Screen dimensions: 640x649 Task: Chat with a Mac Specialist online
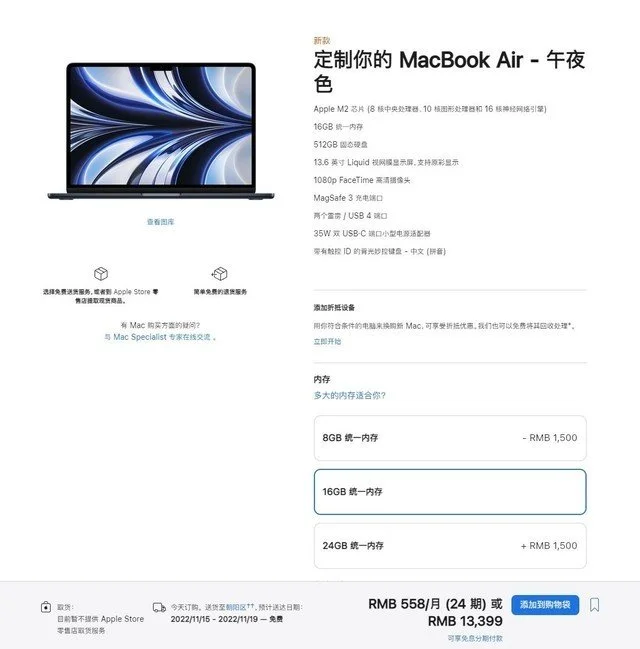click(x=160, y=337)
